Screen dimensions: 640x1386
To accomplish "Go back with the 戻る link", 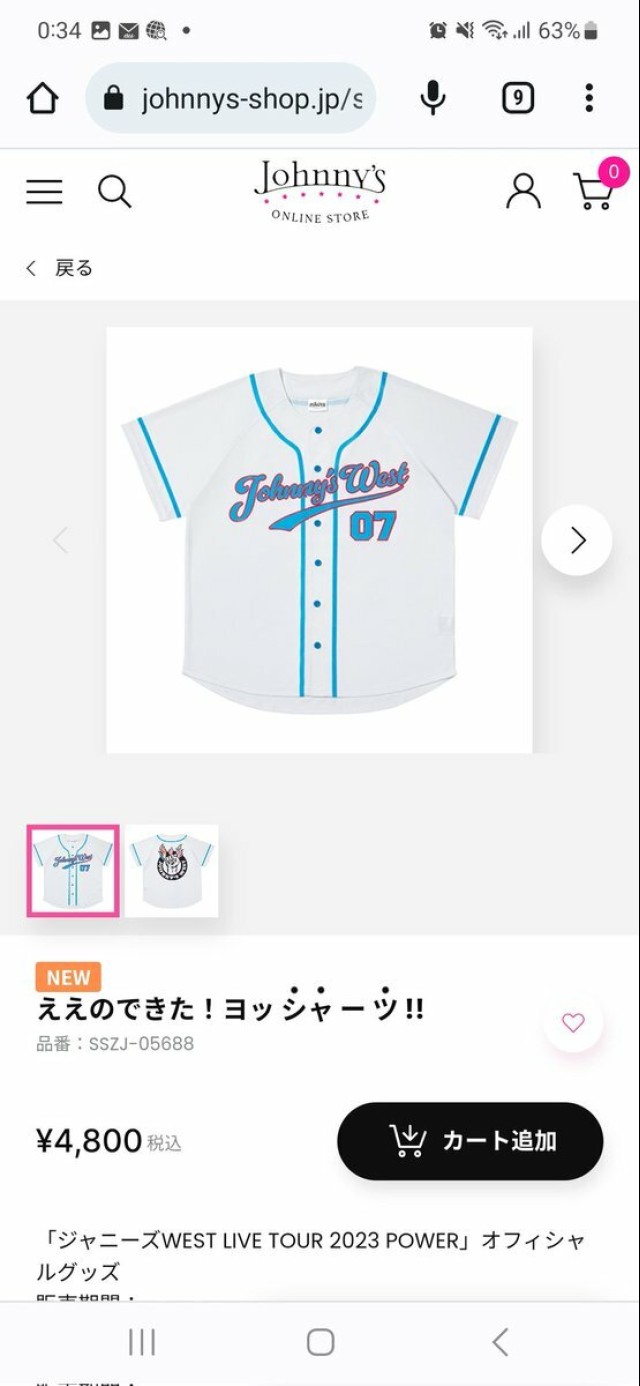I will (x=60, y=268).
